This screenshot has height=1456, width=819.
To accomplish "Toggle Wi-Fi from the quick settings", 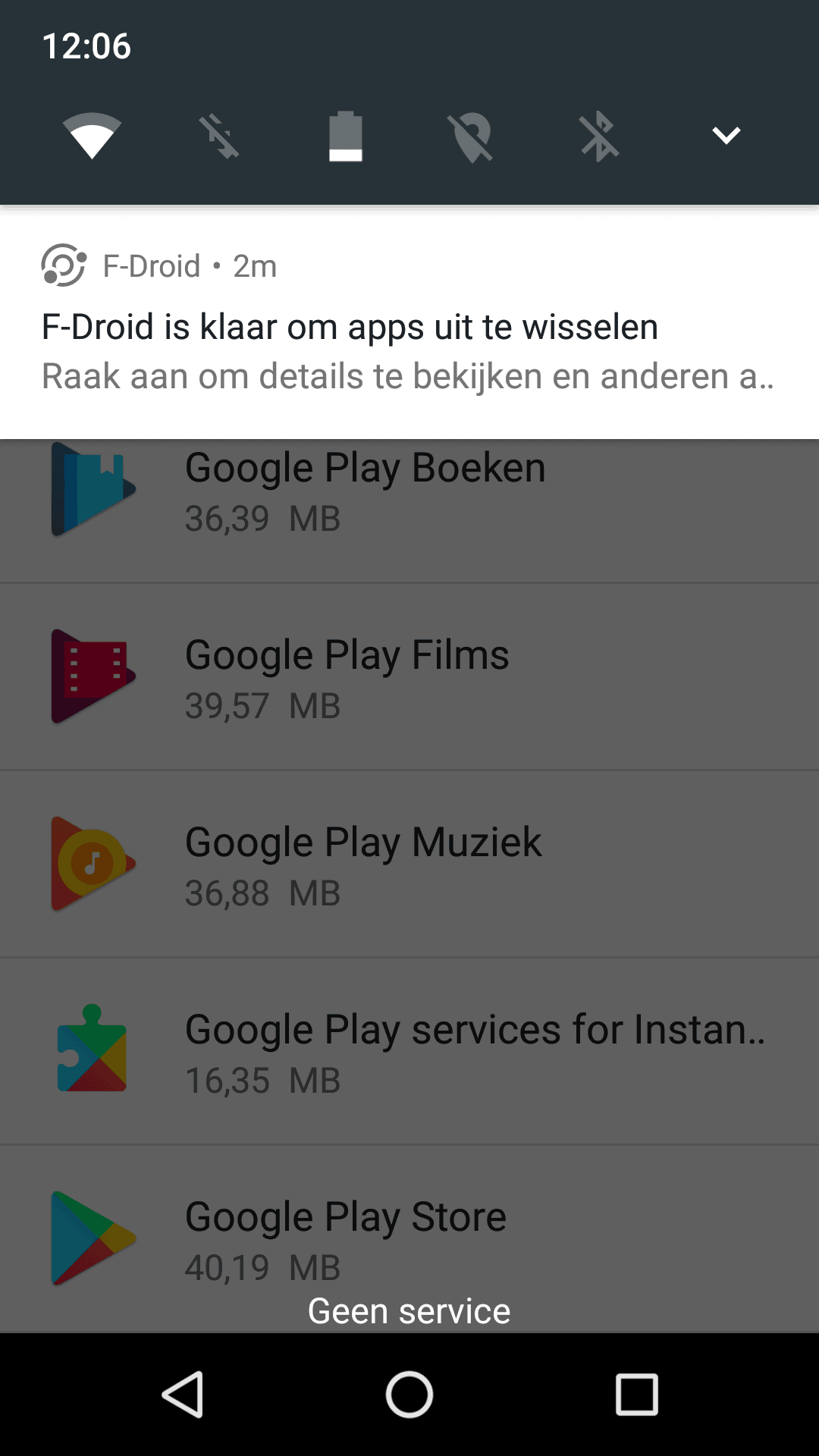I will (91, 136).
